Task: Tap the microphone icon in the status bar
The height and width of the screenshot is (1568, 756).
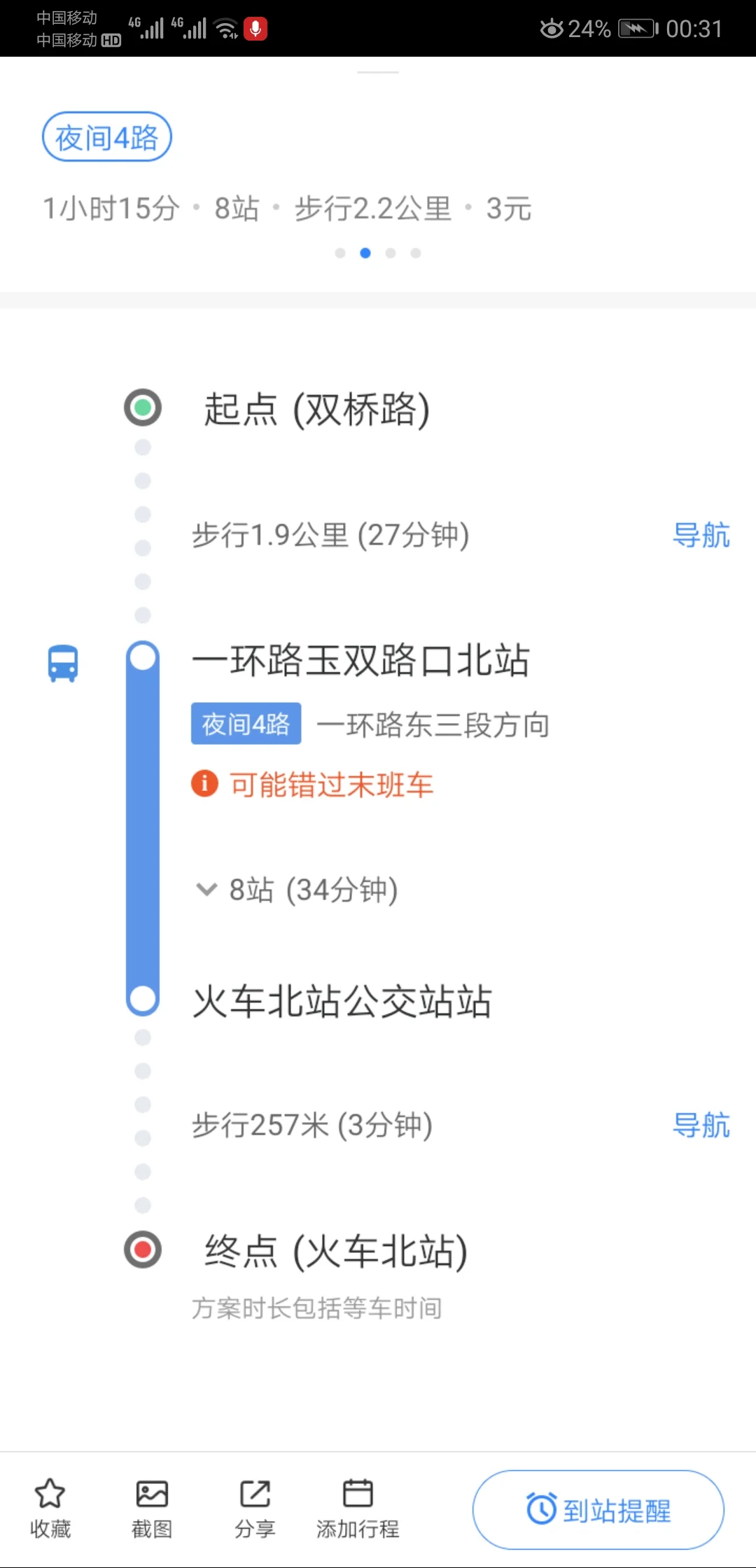Action: pos(255,29)
